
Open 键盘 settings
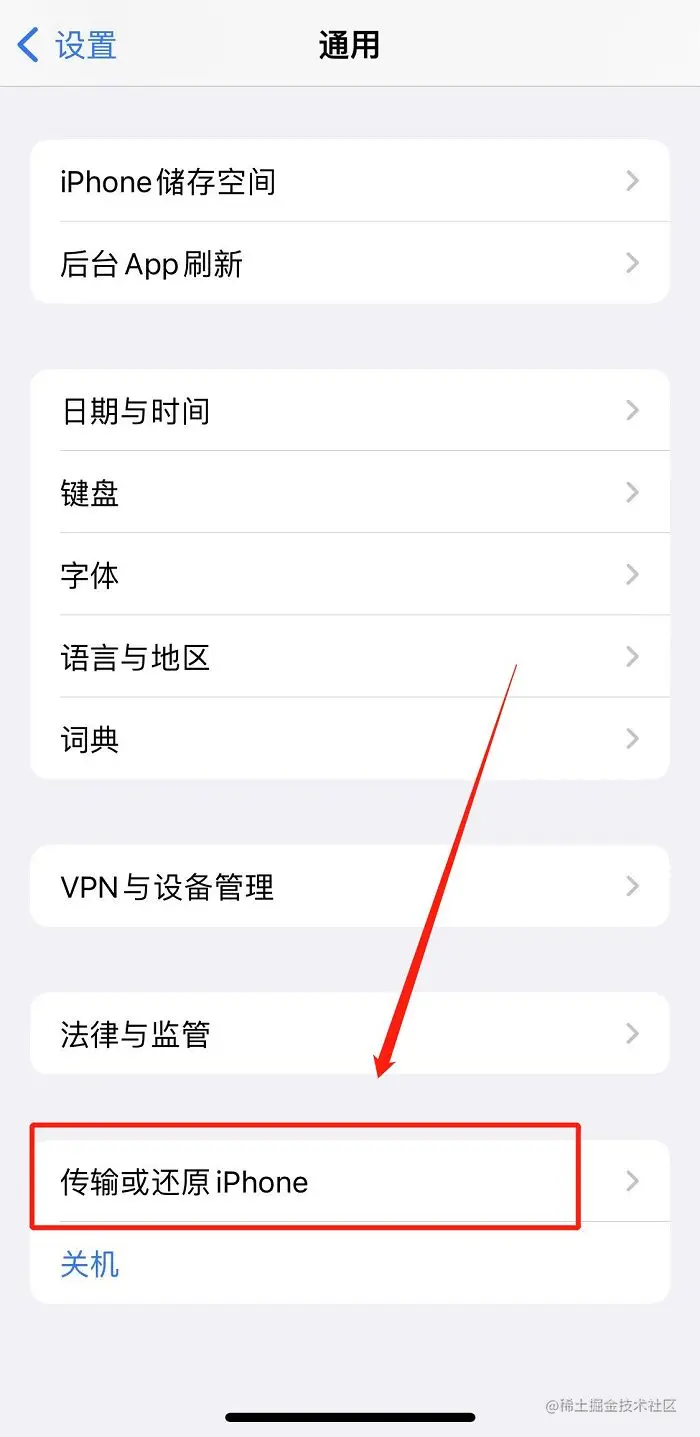coord(349,493)
